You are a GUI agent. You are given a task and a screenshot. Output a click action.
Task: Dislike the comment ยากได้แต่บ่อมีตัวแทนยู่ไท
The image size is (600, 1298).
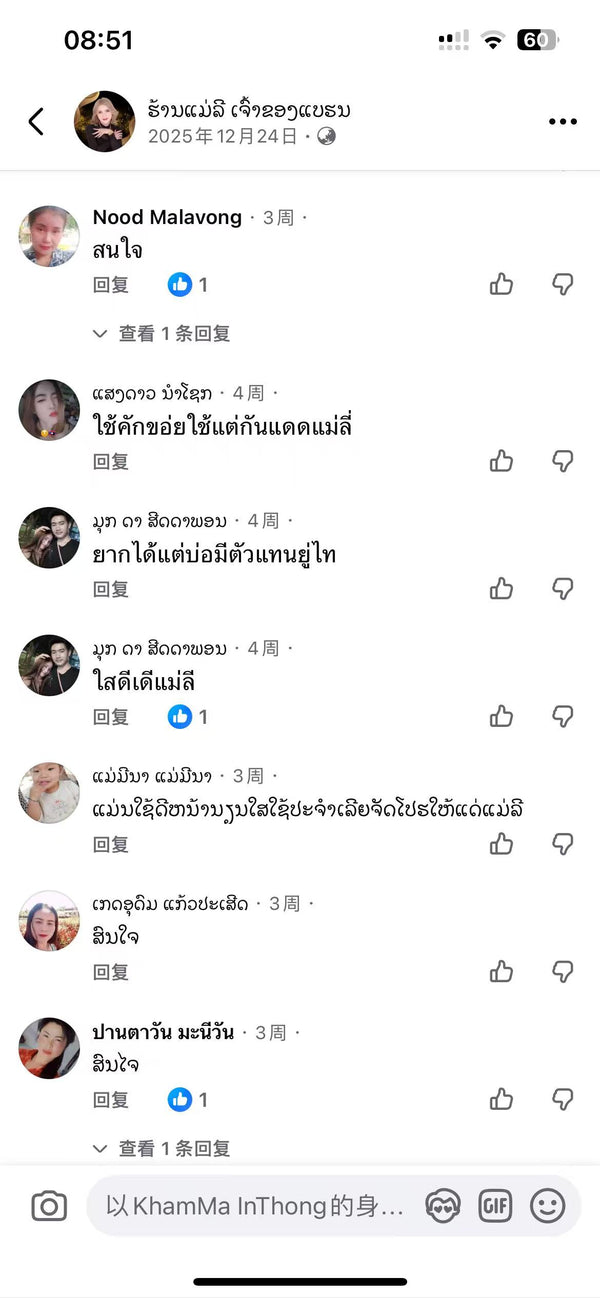click(x=563, y=589)
